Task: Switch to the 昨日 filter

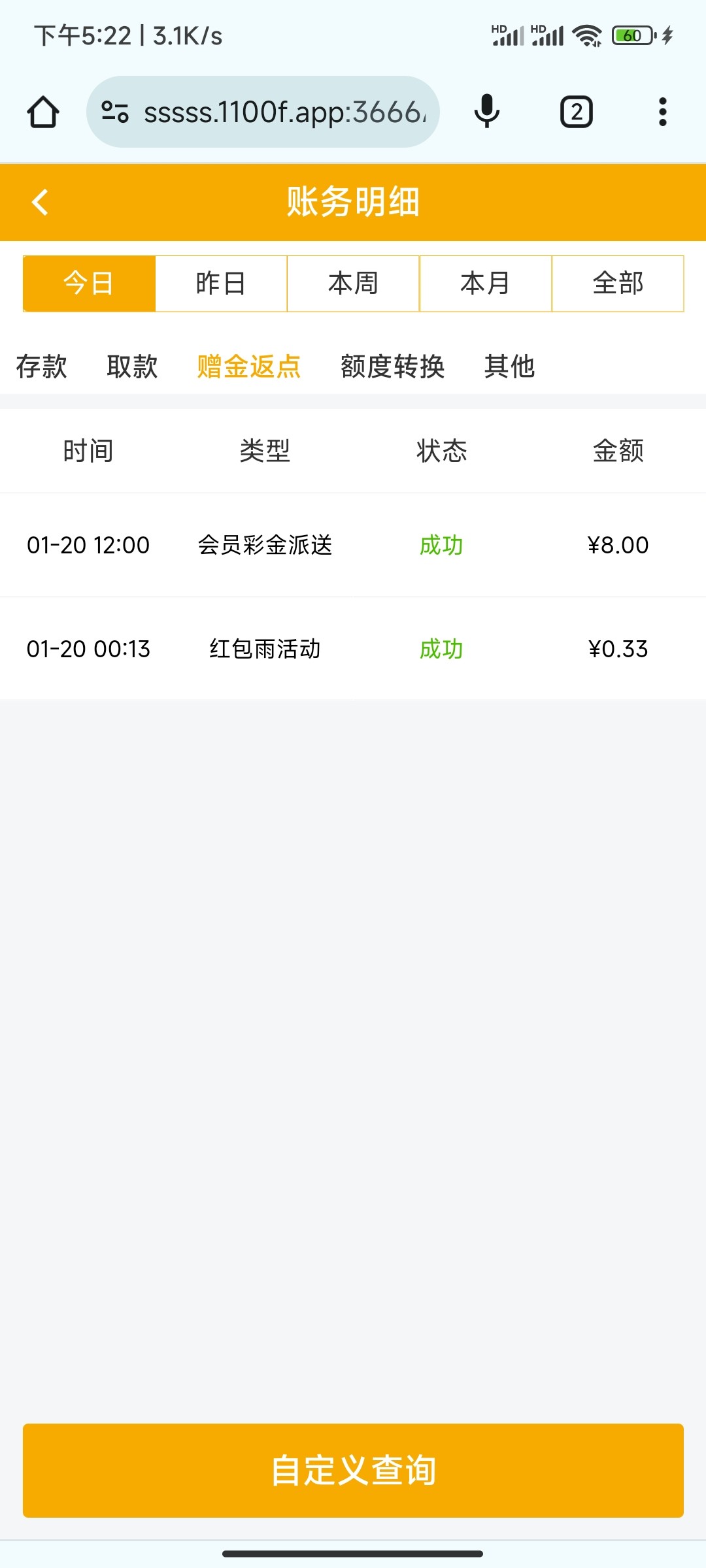Action: point(221,284)
